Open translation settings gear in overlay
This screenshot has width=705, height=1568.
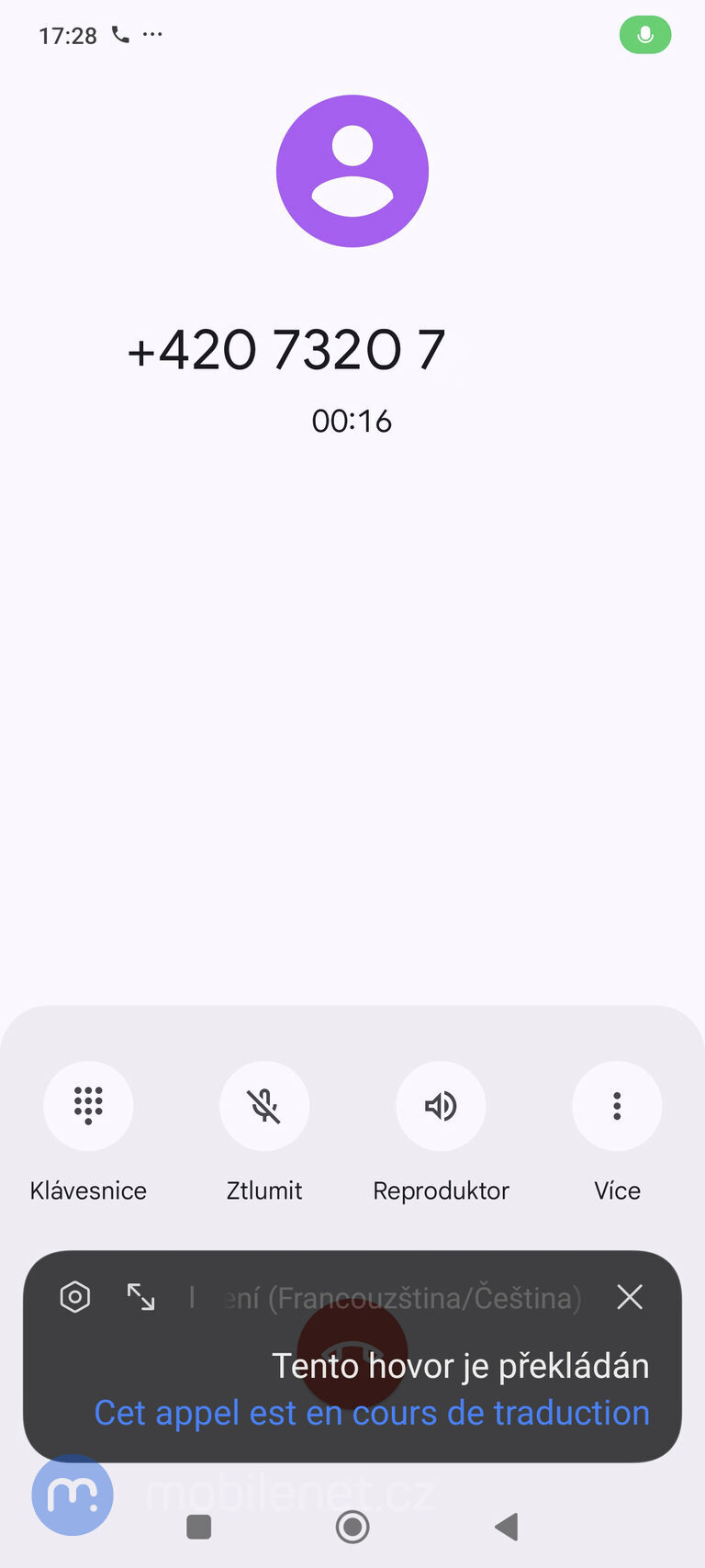[x=74, y=1297]
